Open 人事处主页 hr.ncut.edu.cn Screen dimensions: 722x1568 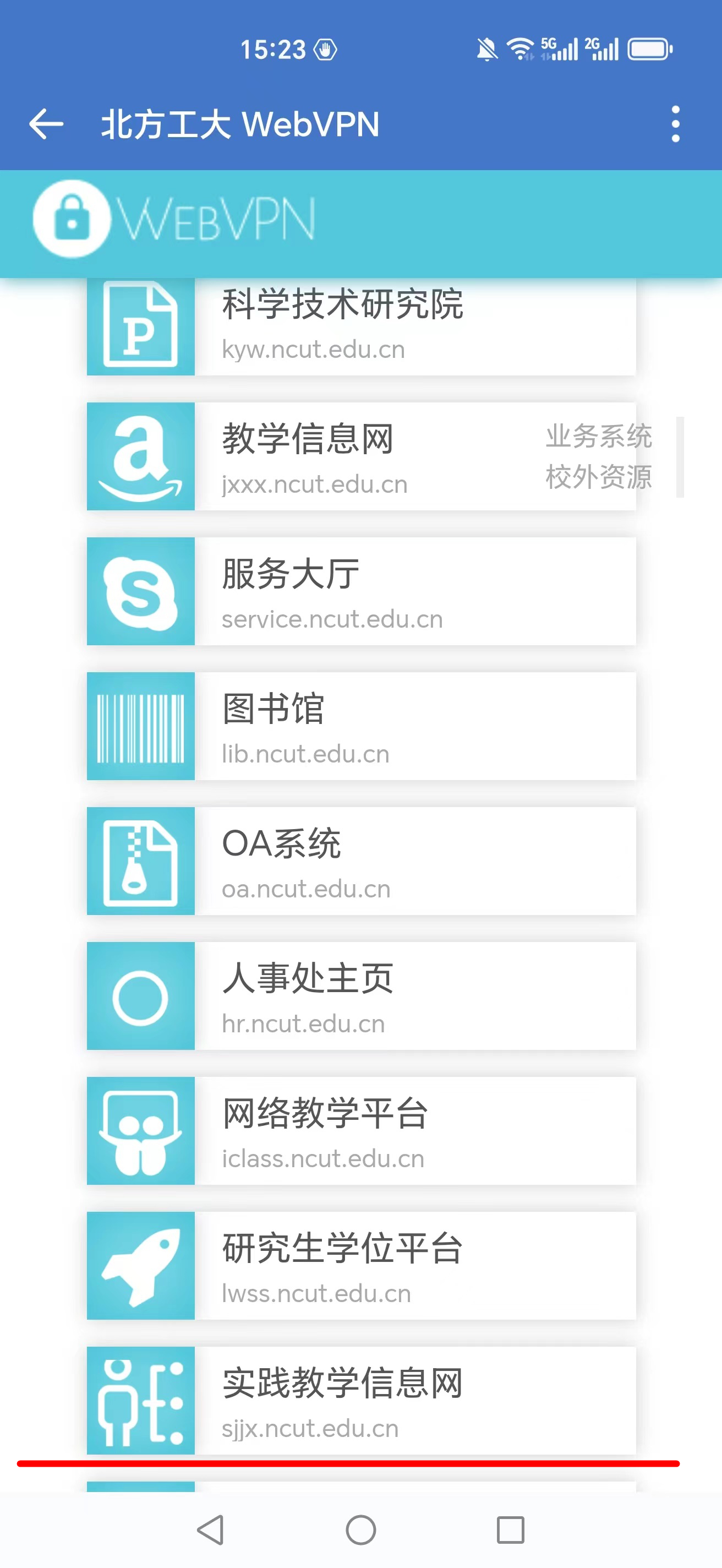point(362,996)
